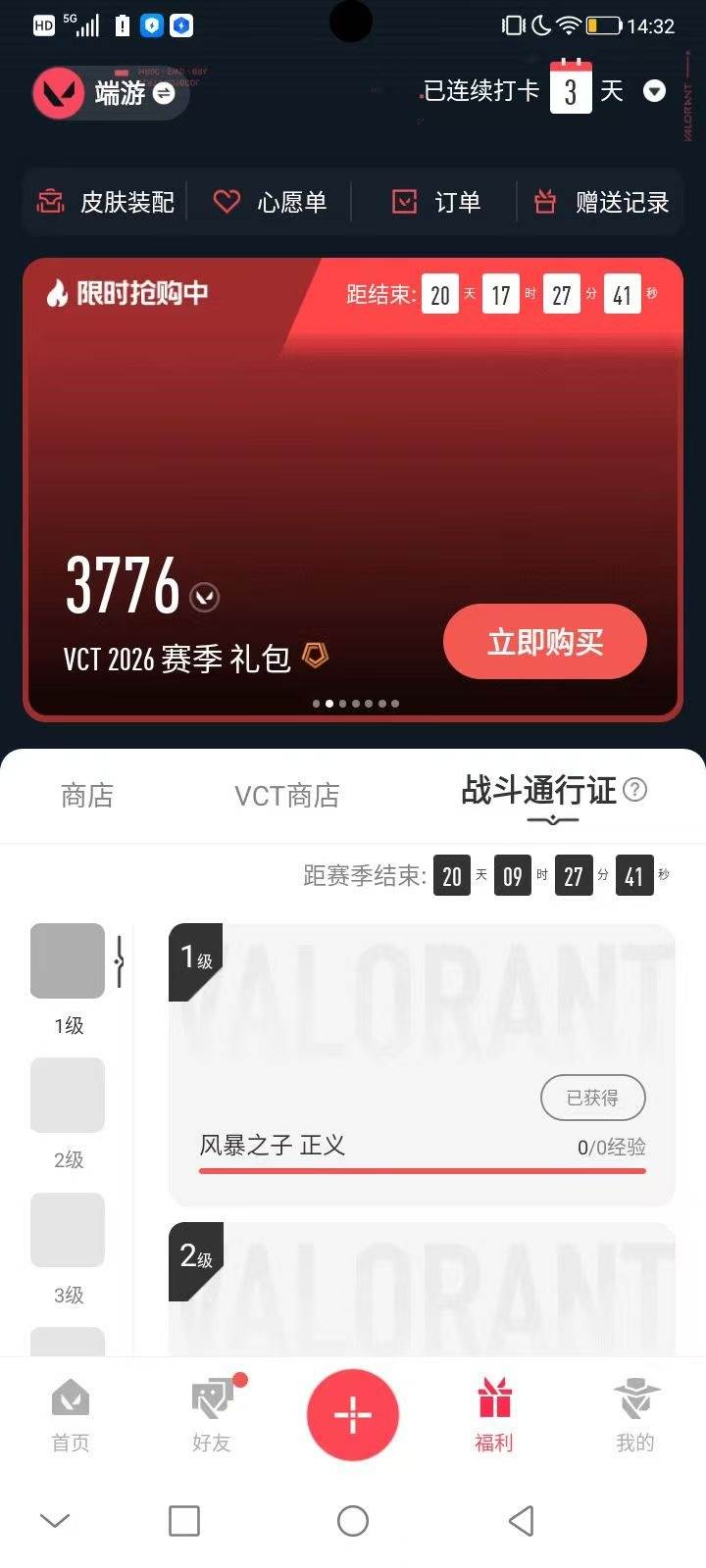Switch to the 商店 shop tab
The height and width of the screenshot is (1568, 706).
pyautogui.click(x=88, y=796)
